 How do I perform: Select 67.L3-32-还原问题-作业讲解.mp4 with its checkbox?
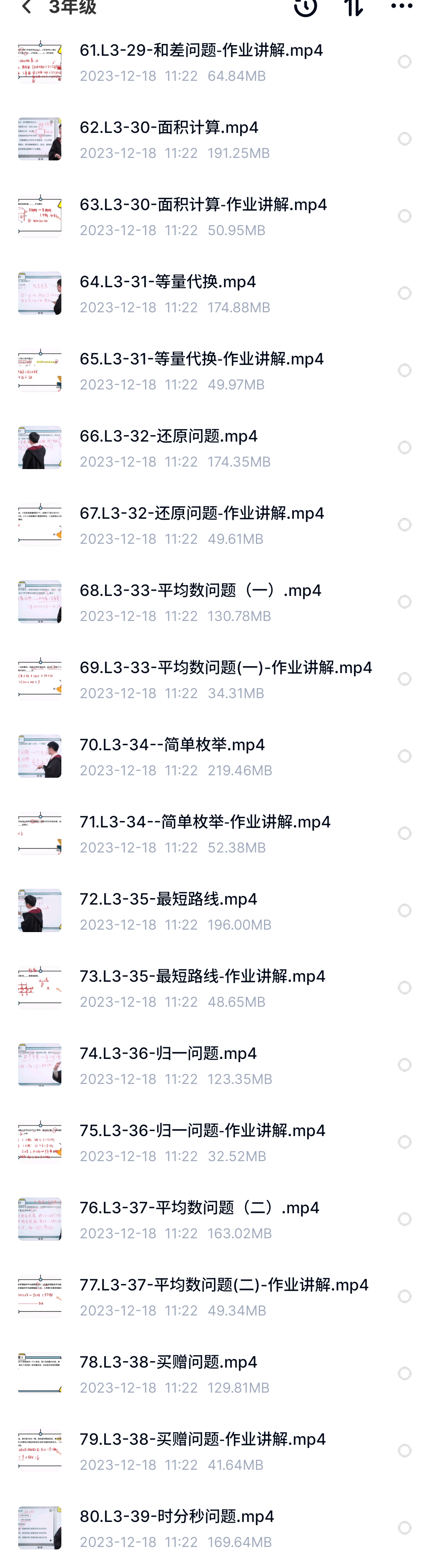tap(405, 525)
